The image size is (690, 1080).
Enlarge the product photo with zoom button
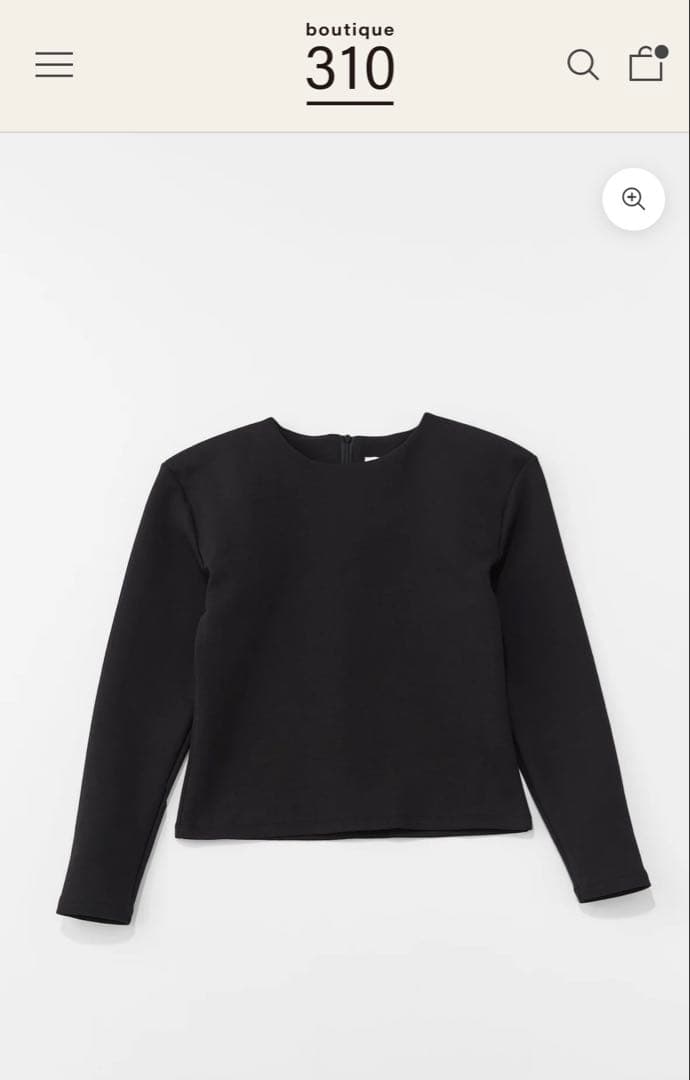coord(633,199)
